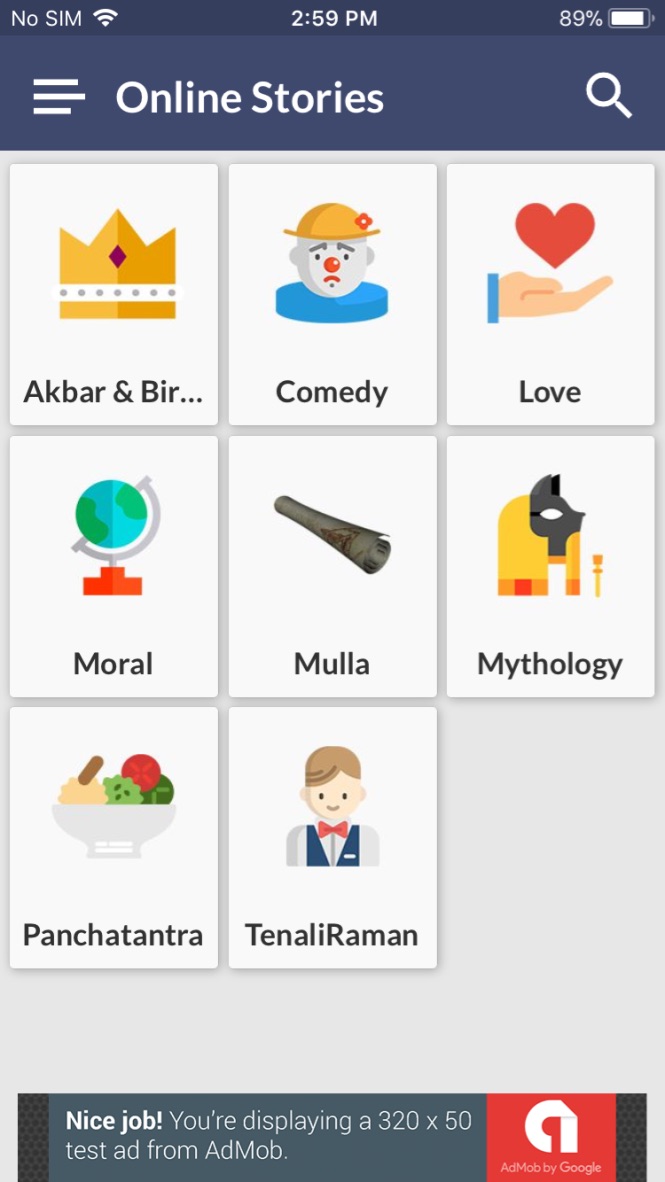This screenshot has height=1182, width=665.
Task: Select the Love stories card
Action: pyautogui.click(x=550, y=295)
